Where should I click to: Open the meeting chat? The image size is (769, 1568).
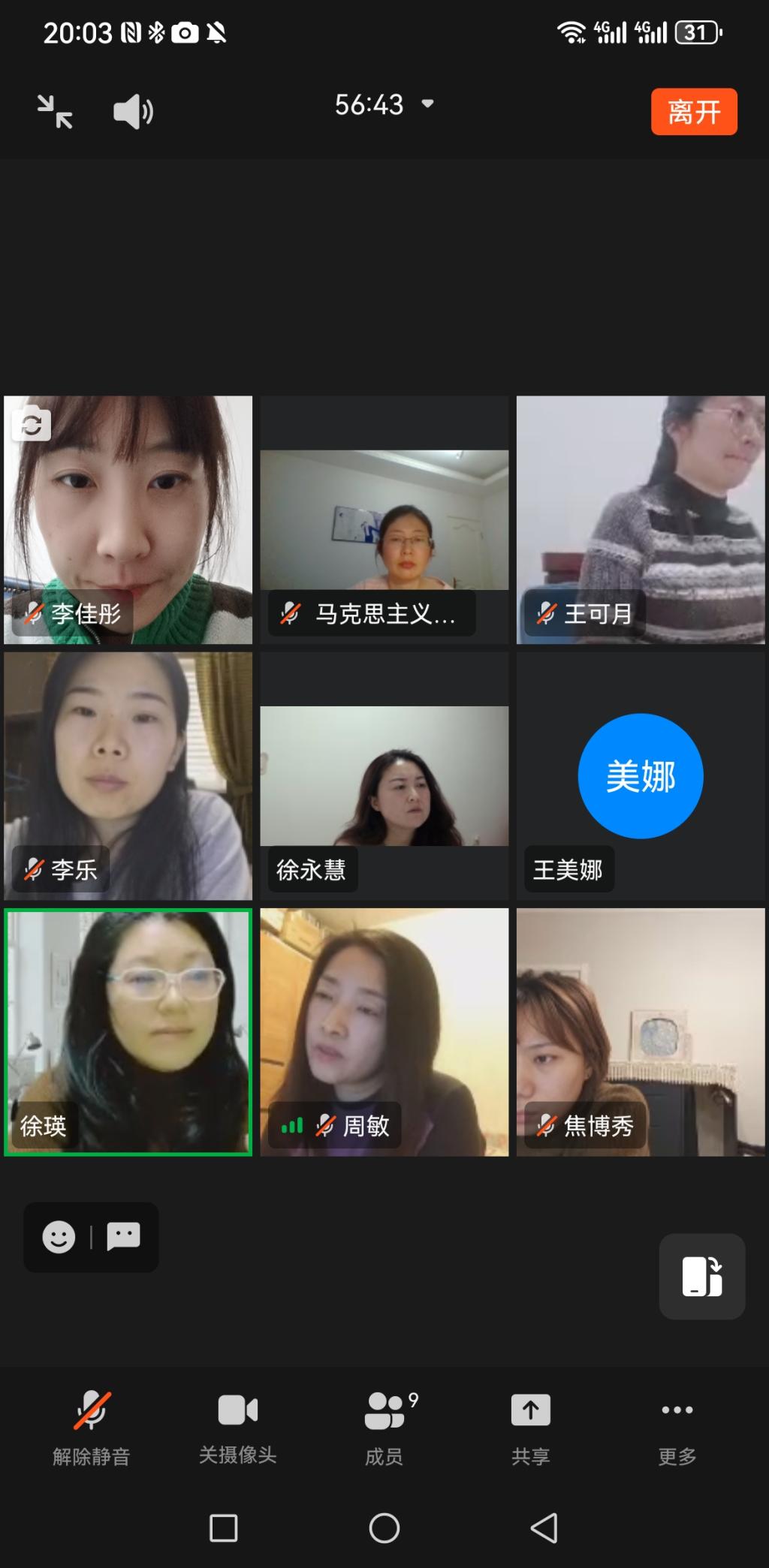tap(124, 1236)
